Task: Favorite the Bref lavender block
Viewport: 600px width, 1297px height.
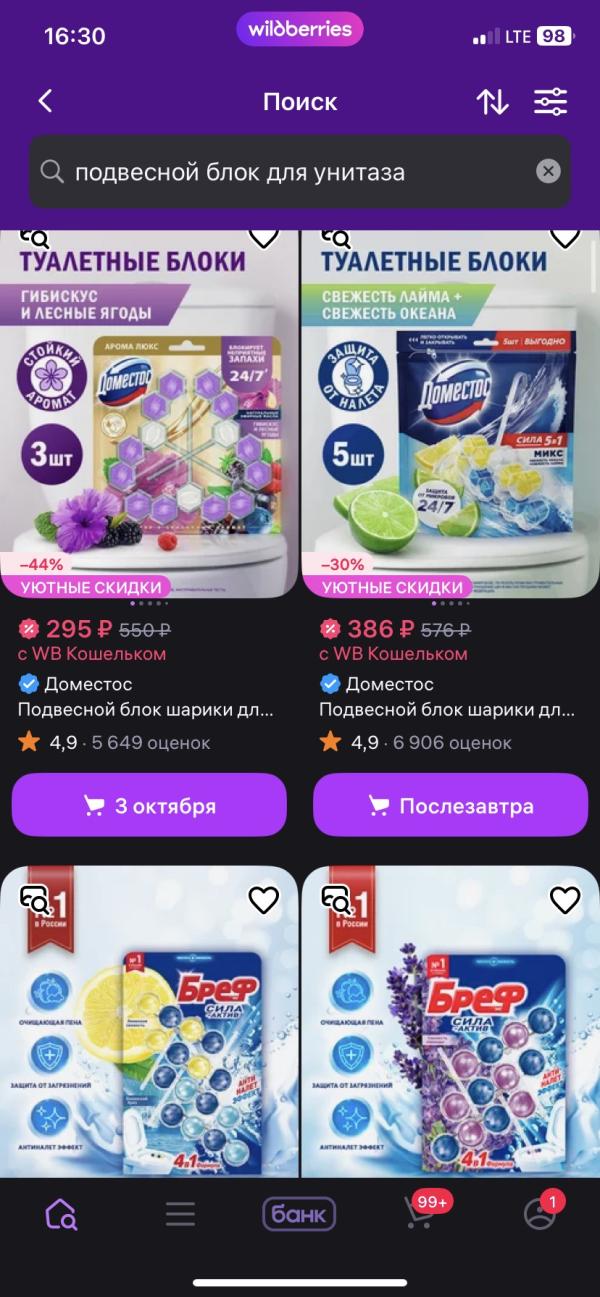Action: point(565,900)
